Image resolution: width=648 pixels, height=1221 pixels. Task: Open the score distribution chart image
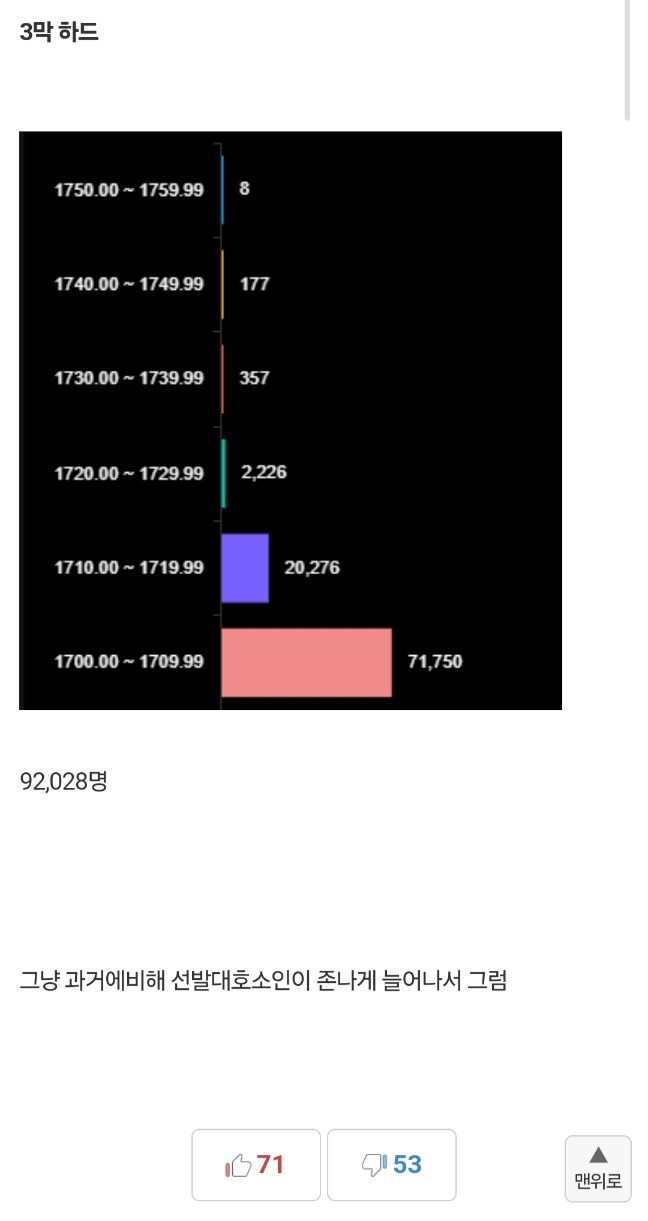click(290, 420)
